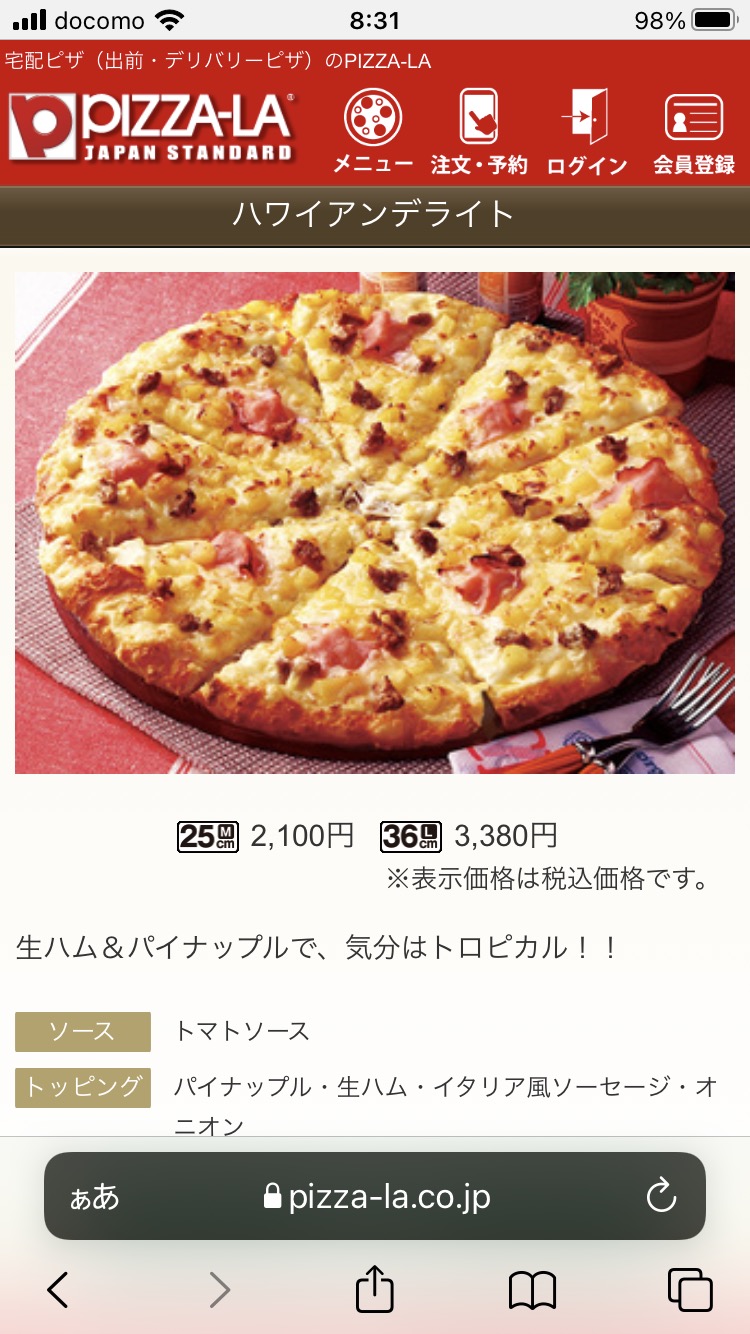750x1334 pixels.
Task: Share this pizza page
Action: (375, 1290)
